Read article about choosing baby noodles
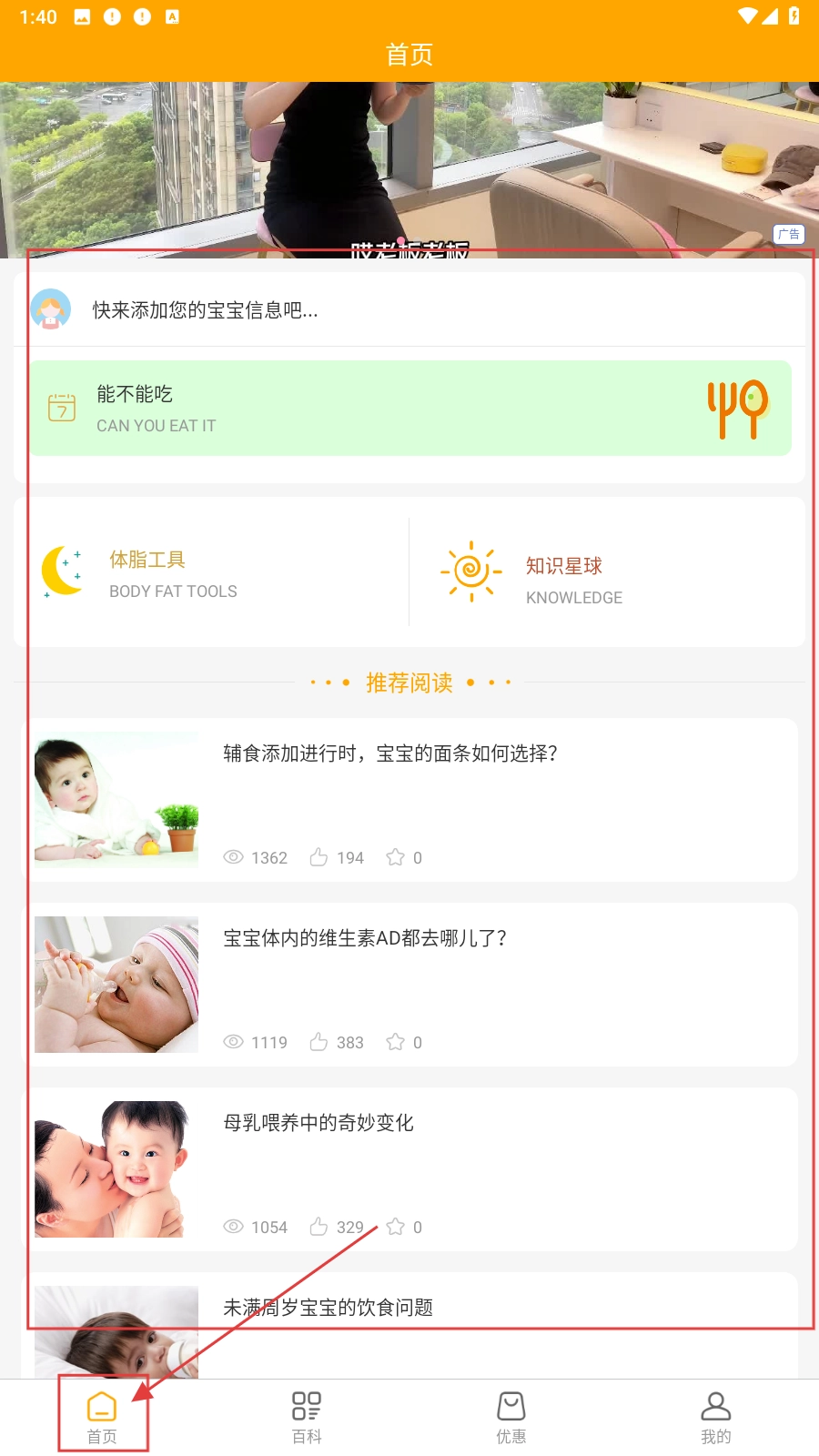Image resolution: width=819 pixels, height=1456 pixels. pos(409,799)
